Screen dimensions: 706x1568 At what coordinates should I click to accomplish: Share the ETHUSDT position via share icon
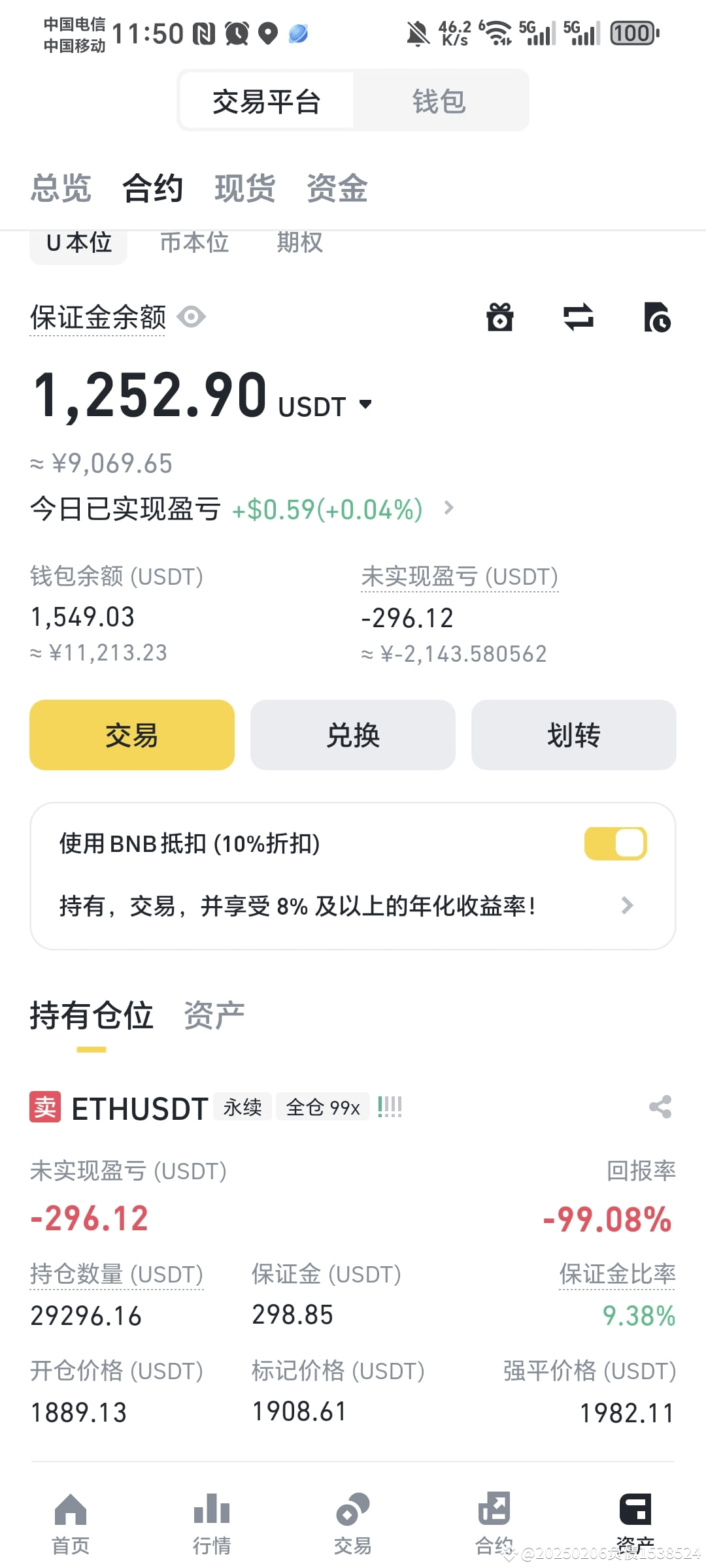point(660,1106)
